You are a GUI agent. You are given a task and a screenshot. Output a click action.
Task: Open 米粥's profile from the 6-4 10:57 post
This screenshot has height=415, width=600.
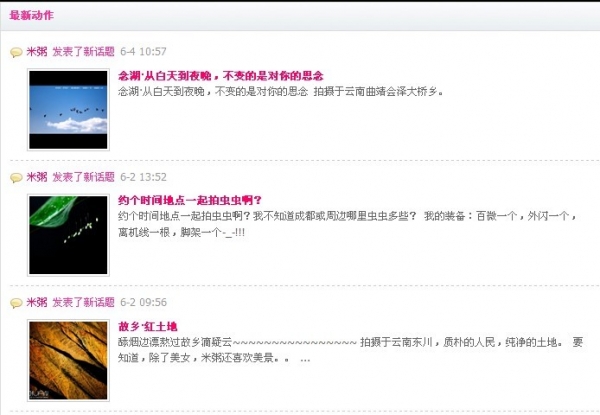[36, 51]
